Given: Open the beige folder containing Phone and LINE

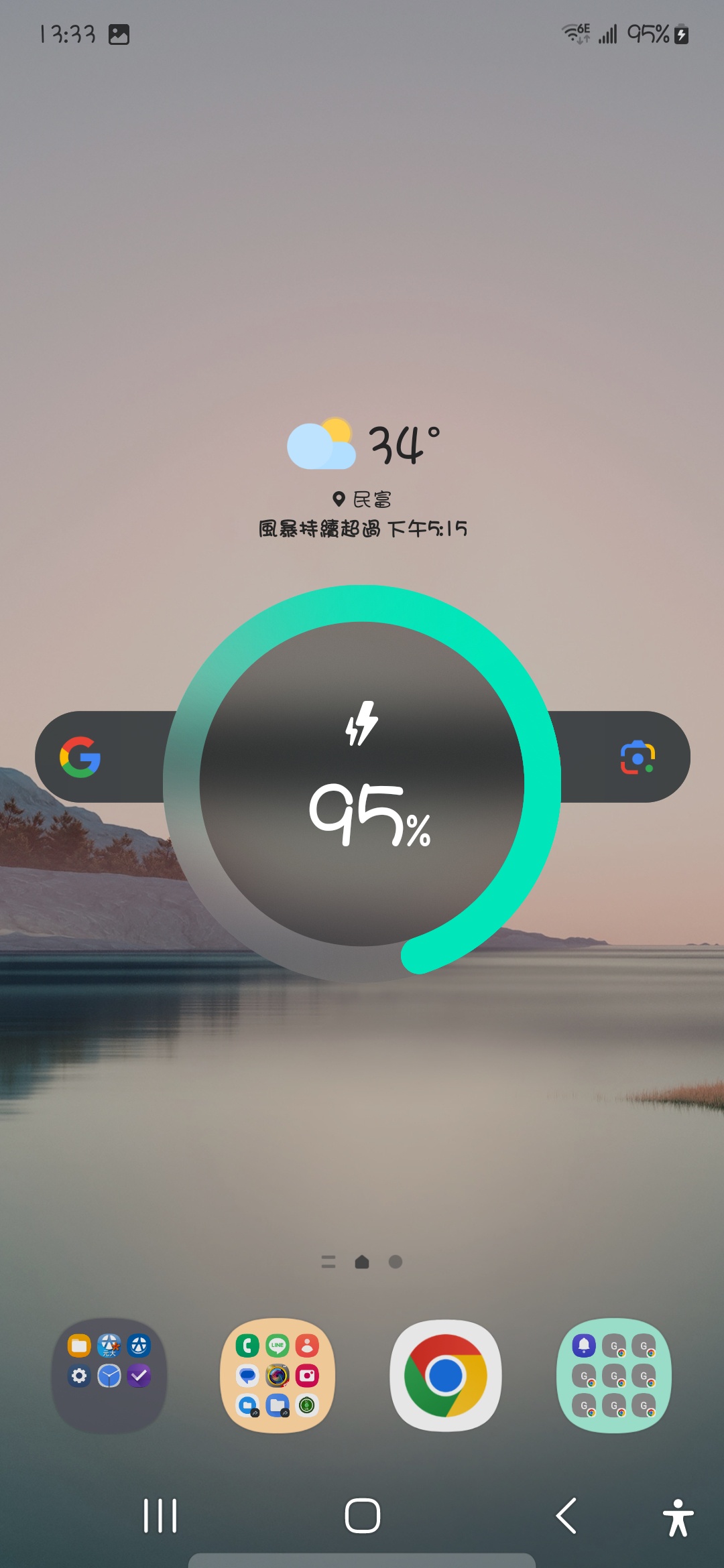Looking at the screenshot, I should point(278,1376).
